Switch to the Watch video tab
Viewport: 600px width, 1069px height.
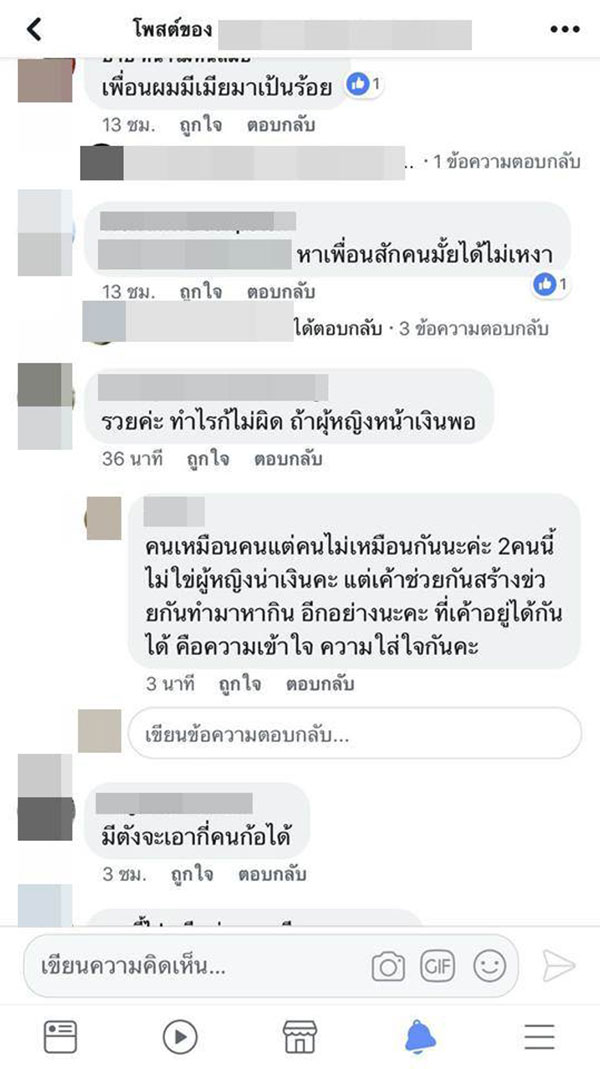point(180,1038)
